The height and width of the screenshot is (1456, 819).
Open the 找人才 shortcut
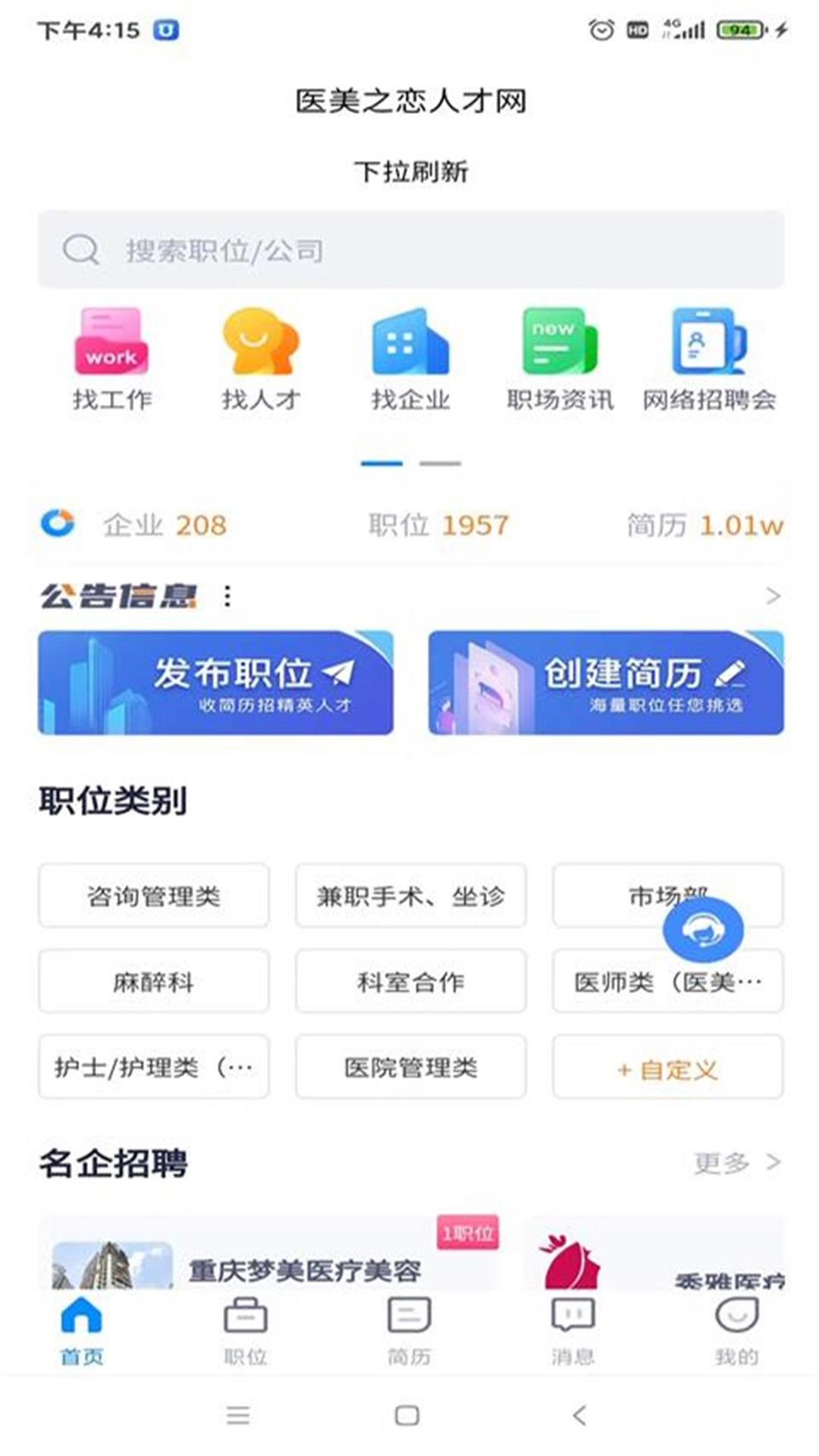pos(261,359)
